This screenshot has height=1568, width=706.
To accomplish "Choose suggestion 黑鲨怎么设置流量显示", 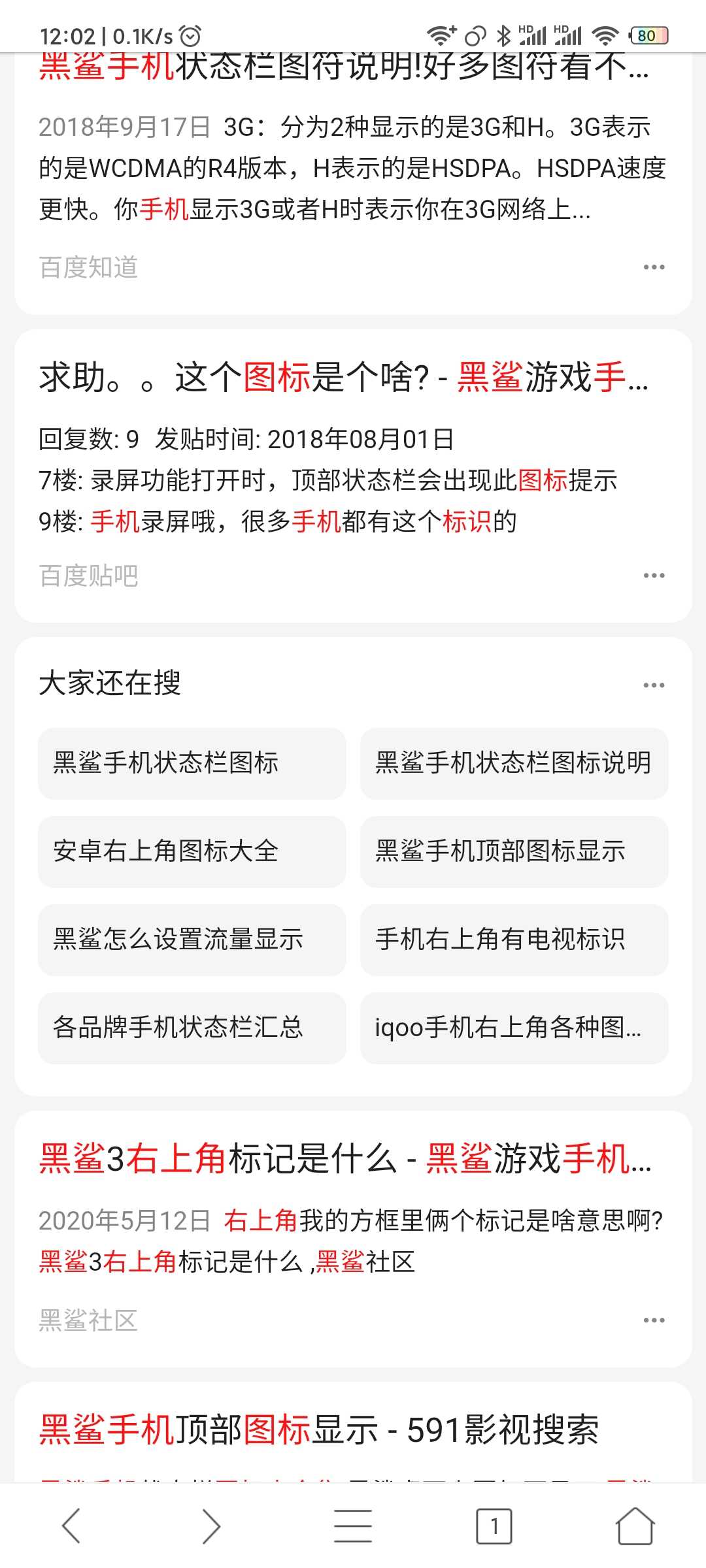I will click(x=192, y=939).
